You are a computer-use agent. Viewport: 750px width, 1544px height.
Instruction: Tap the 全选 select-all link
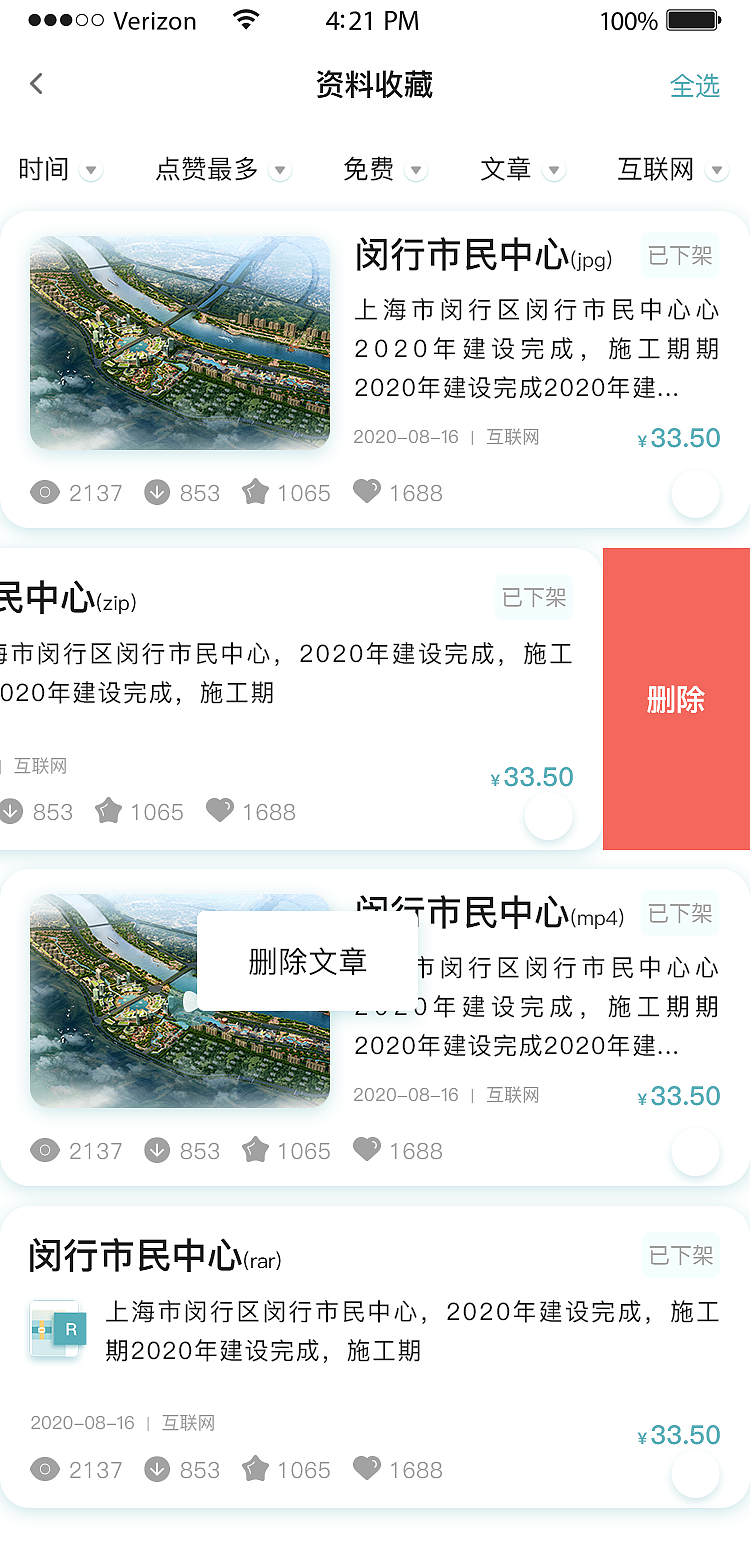click(x=695, y=87)
